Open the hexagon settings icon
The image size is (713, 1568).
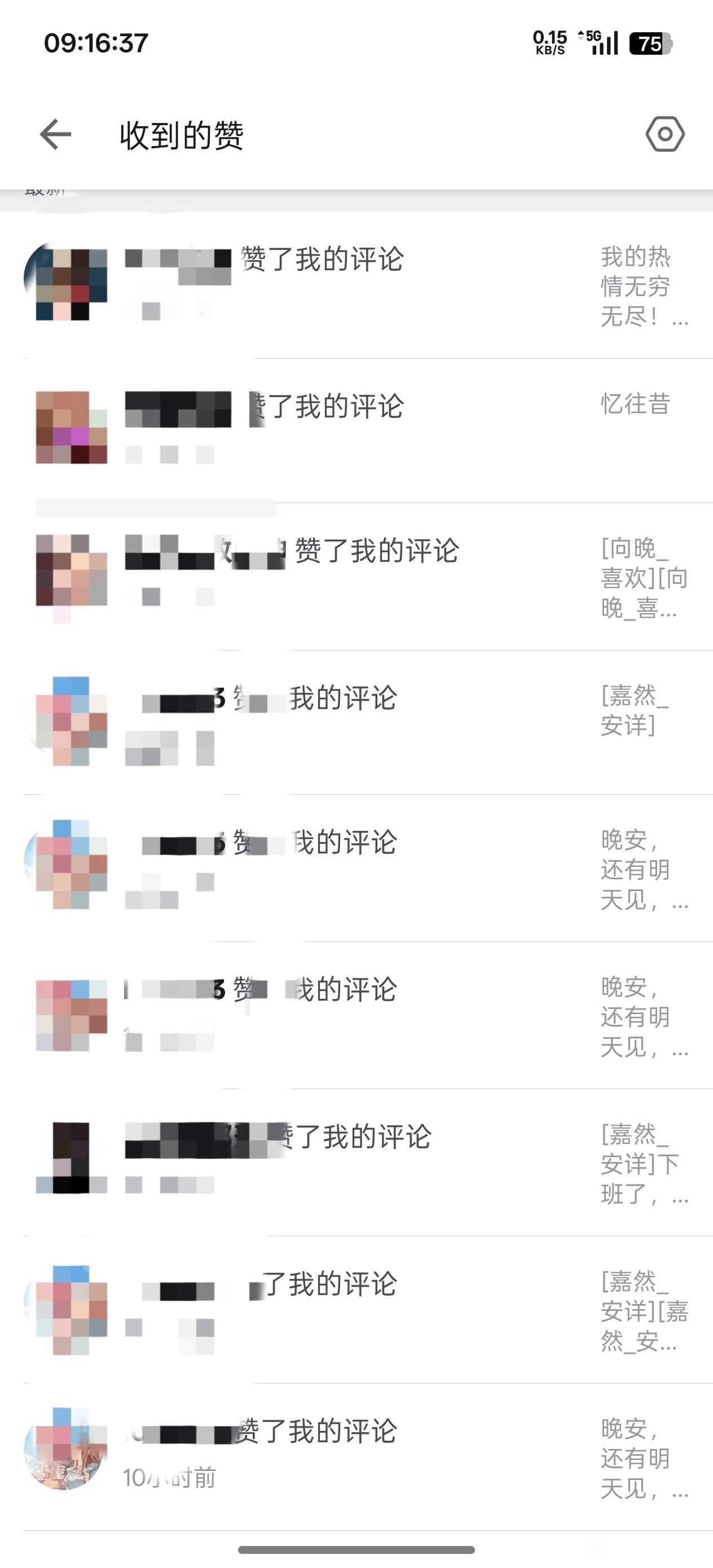pos(665,134)
